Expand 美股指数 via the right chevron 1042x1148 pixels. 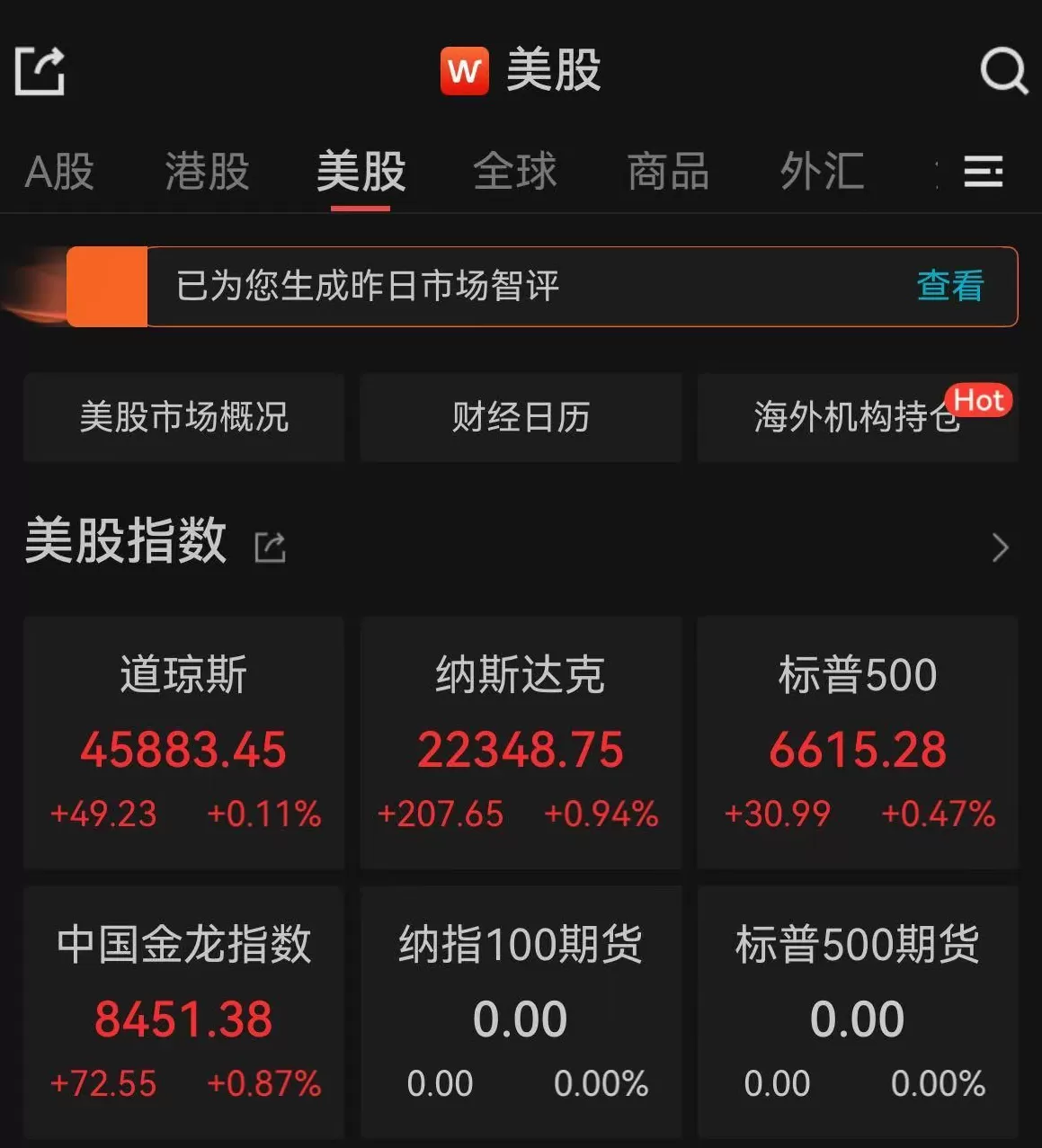(1001, 547)
